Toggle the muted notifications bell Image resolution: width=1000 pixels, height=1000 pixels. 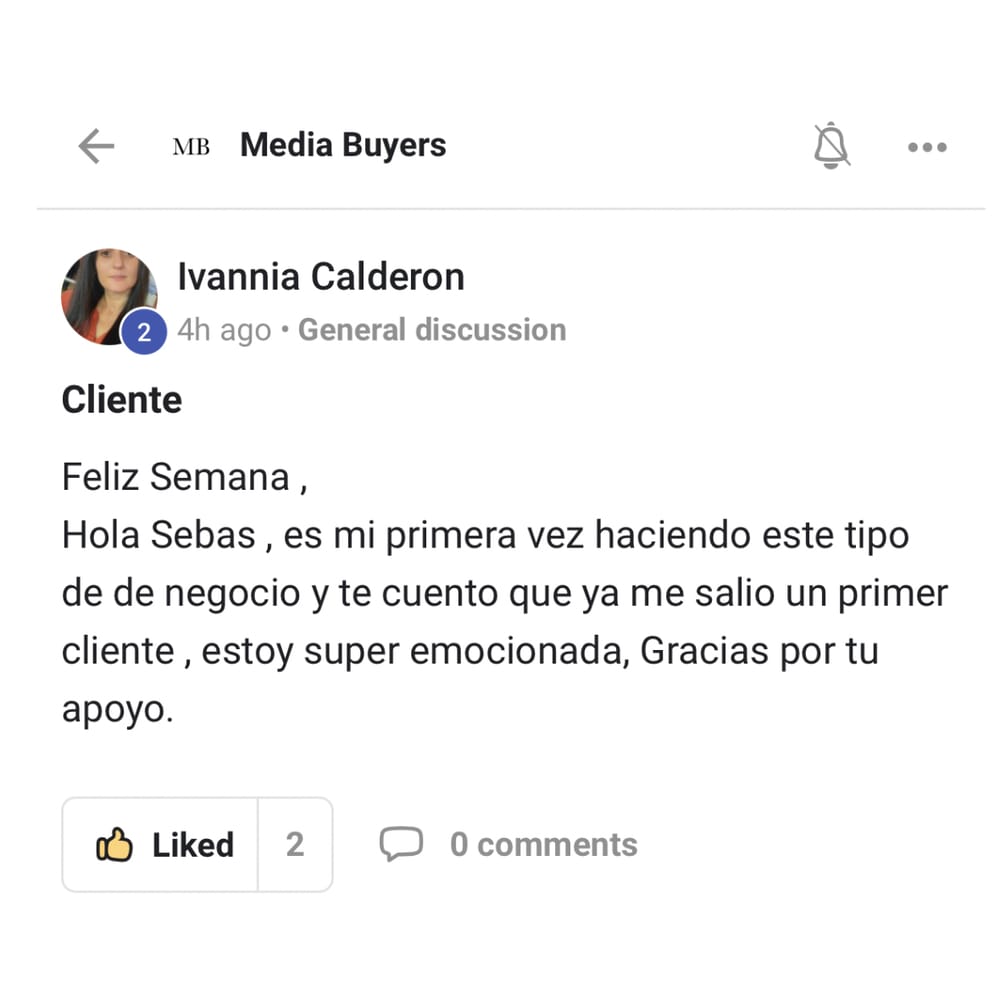[832, 145]
